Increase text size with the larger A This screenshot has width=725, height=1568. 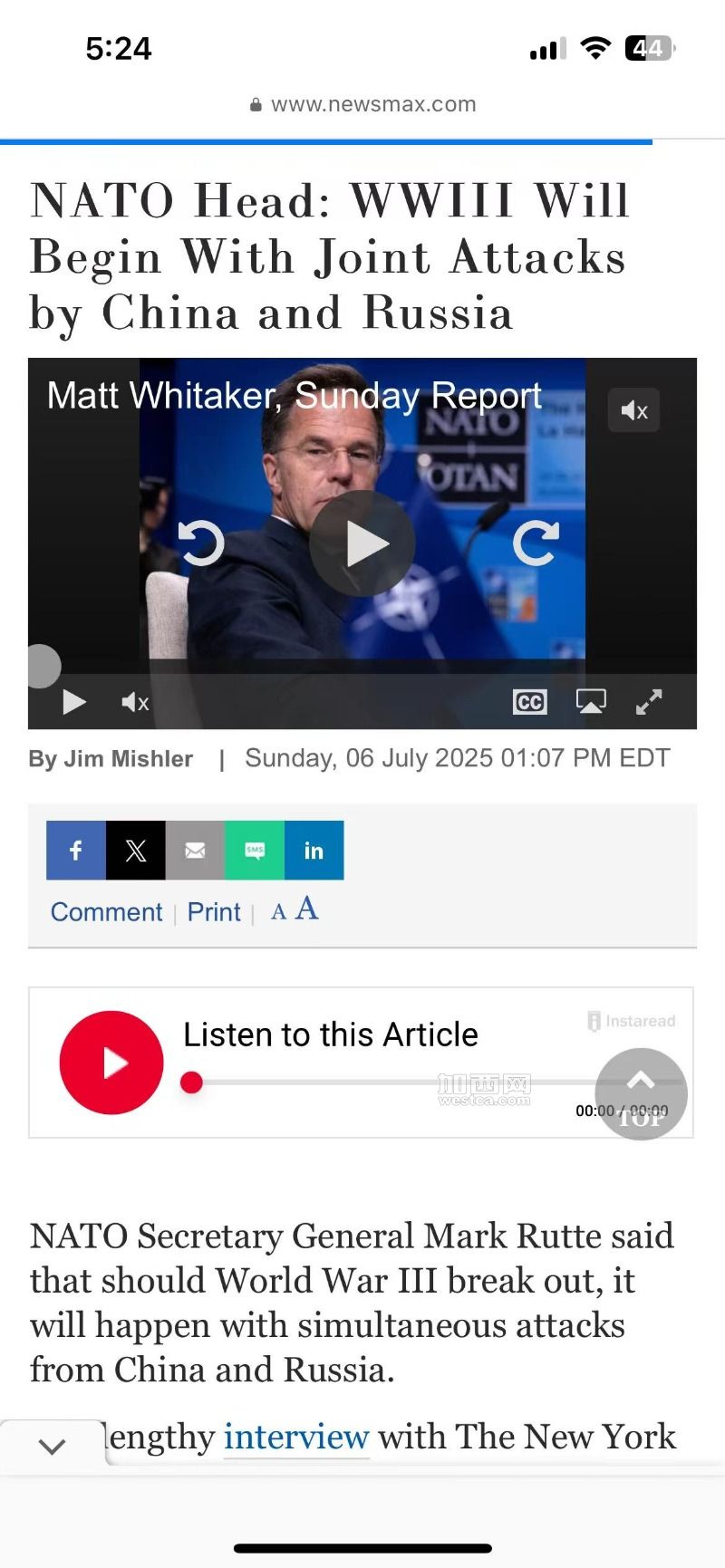(x=307, y=908)
